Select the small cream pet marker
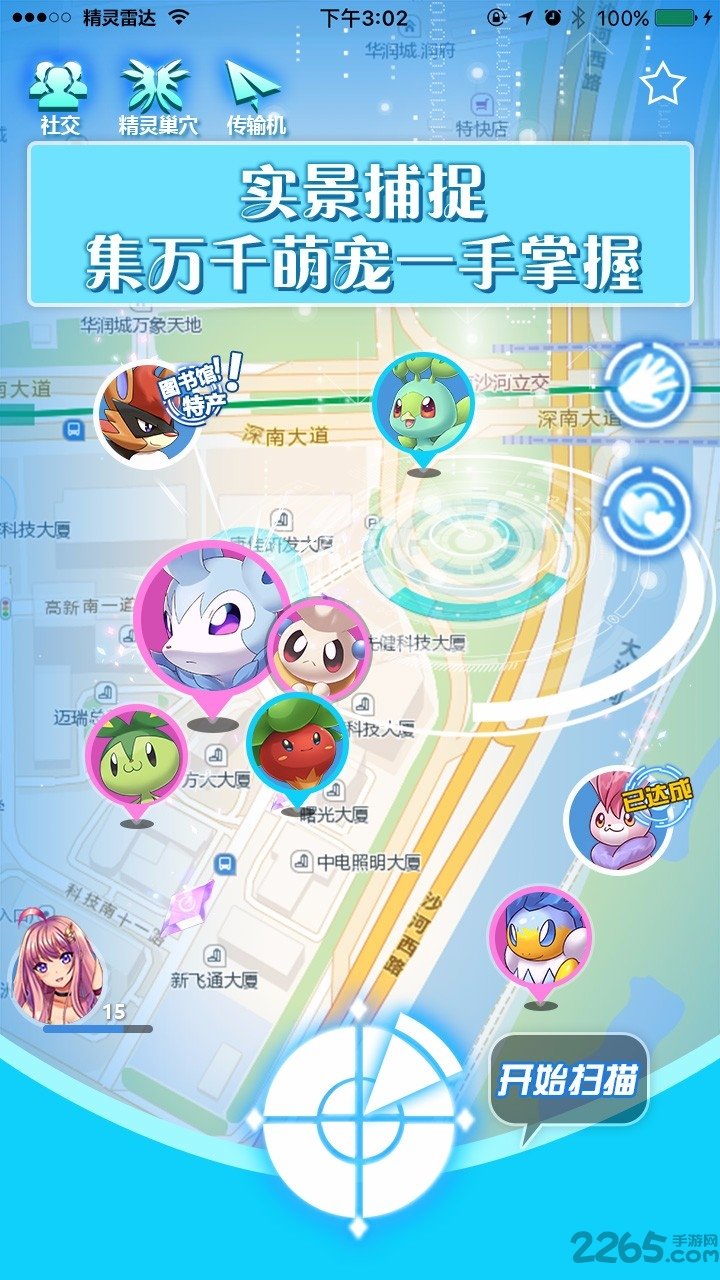The width and height of the screenshot is (720, 1280). [318, 650]
